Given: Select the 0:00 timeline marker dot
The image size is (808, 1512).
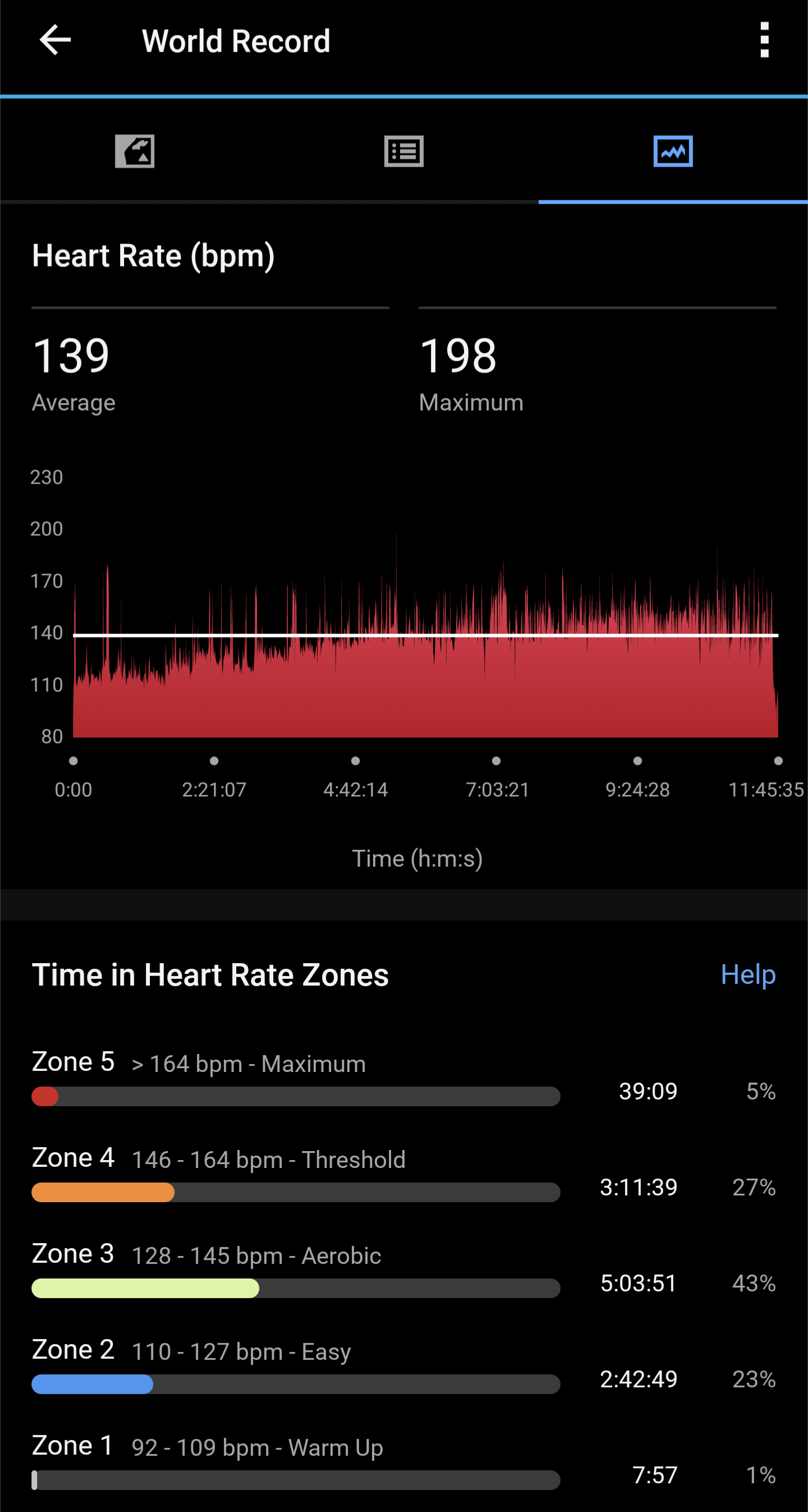Looking at the screenshot, I should pos(74,760).
